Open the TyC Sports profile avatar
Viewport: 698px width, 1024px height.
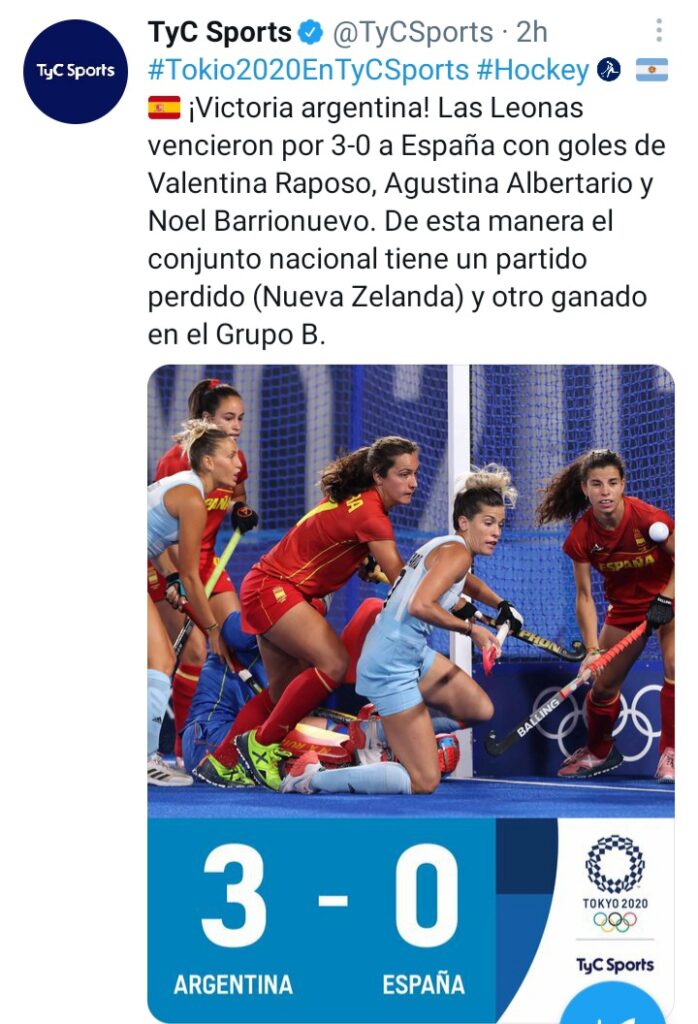75,71
